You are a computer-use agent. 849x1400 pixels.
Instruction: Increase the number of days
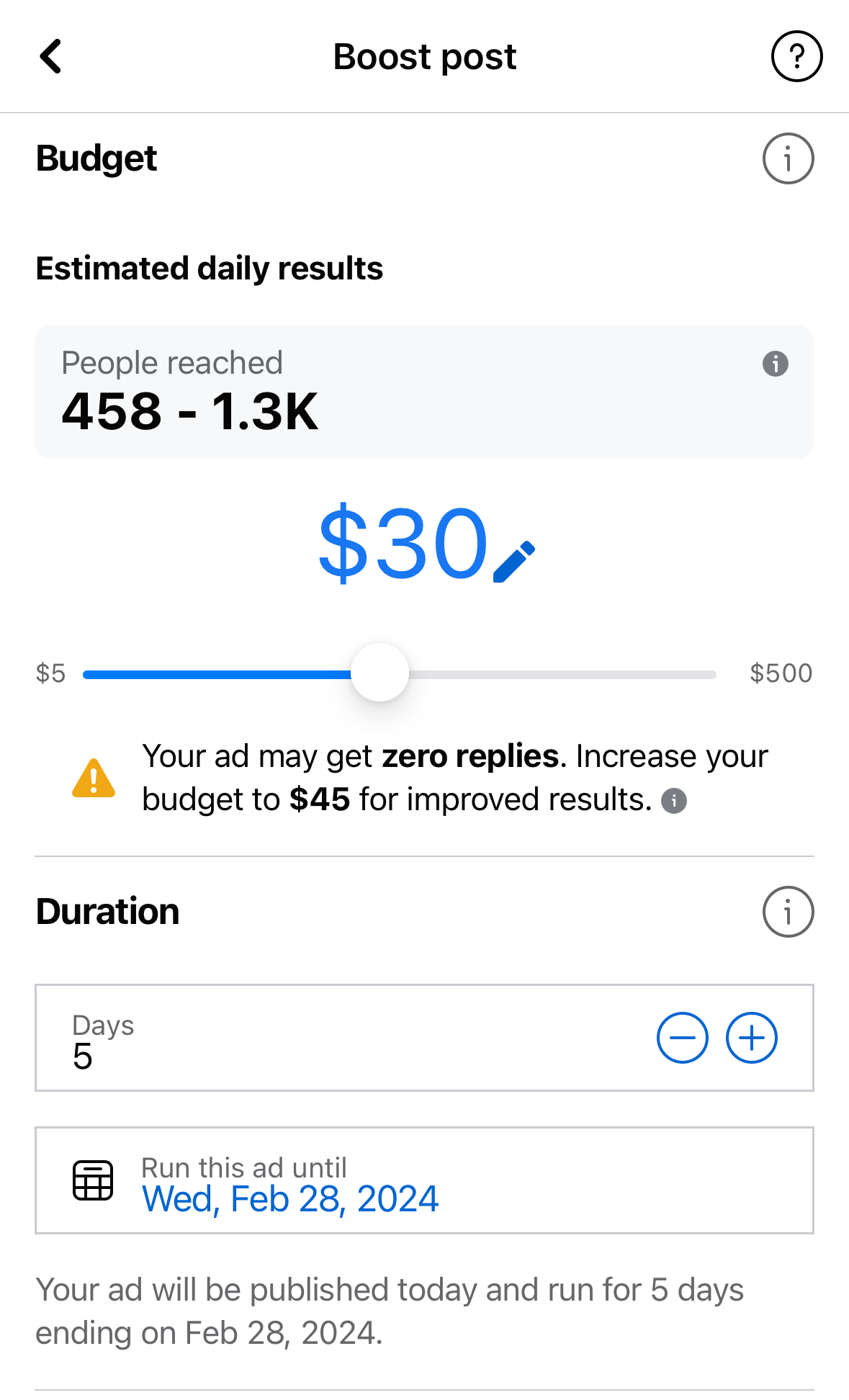pos(751,1038)
